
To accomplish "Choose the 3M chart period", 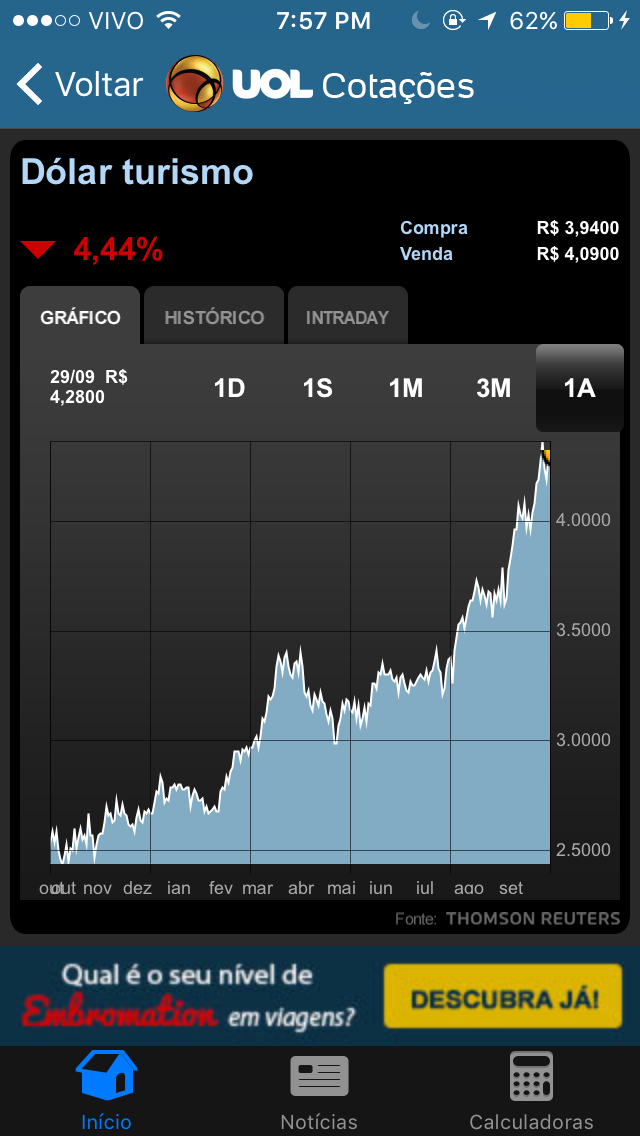I will [x=494, y=389].
